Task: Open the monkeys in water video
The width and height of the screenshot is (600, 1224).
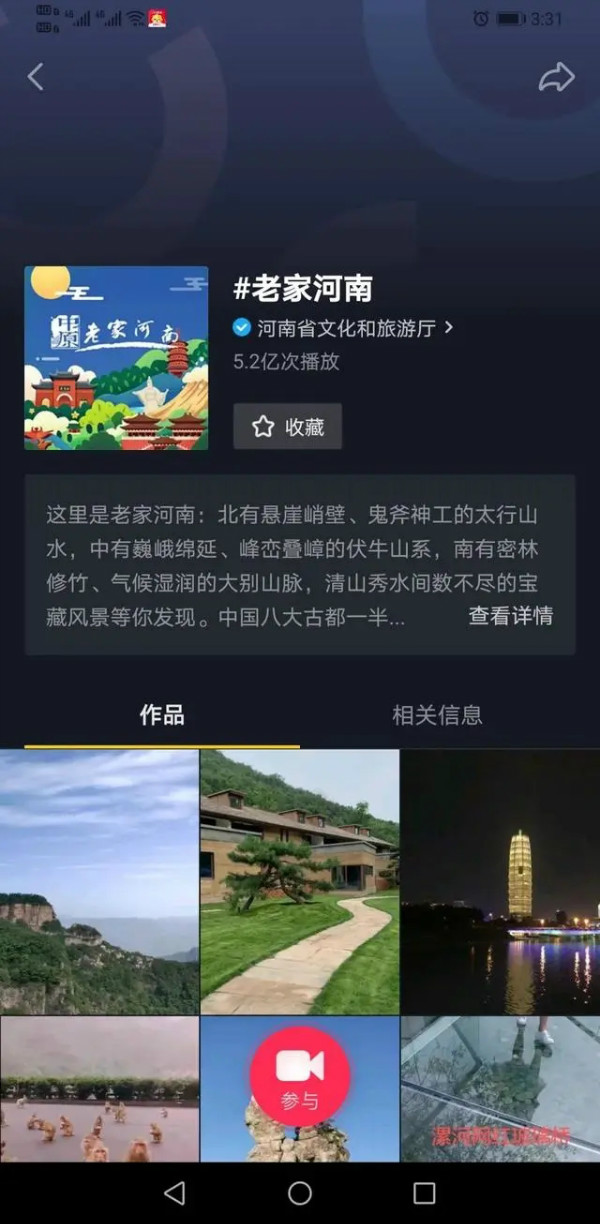Action: point(99,1090)
